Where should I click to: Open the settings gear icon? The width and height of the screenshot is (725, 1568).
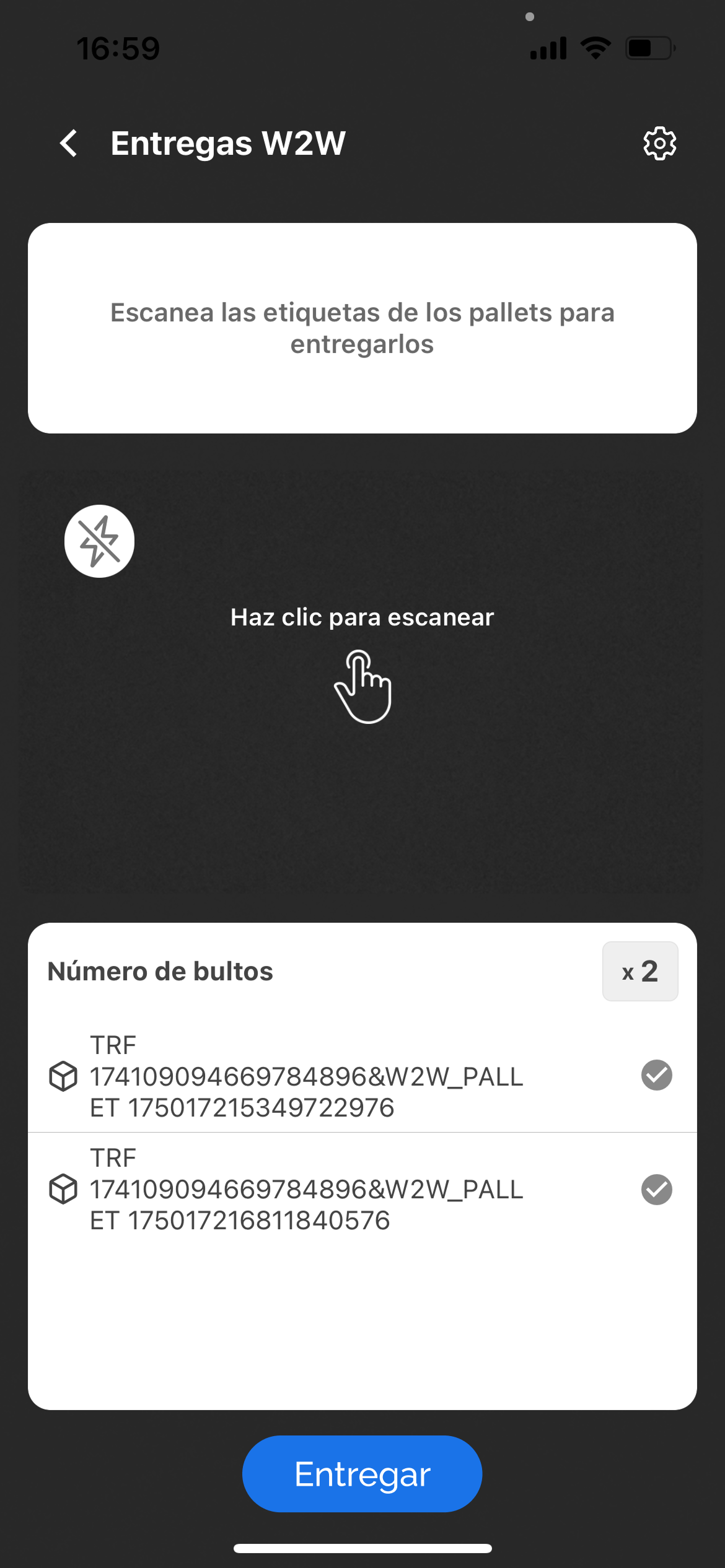tap(659, 142)
